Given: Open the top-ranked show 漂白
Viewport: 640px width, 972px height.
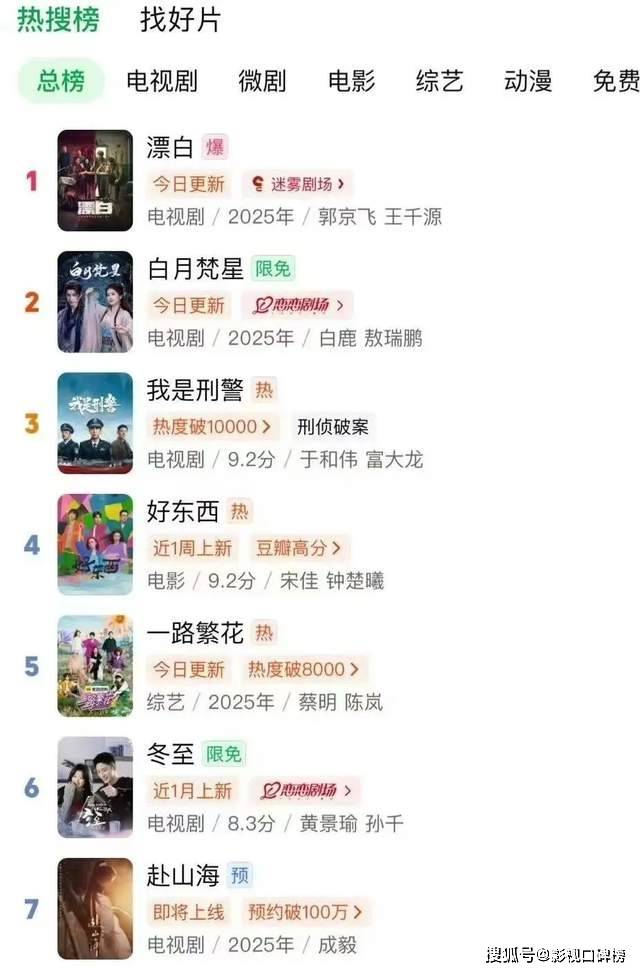Looking at the screenshot, I should [x=170, y=148].
